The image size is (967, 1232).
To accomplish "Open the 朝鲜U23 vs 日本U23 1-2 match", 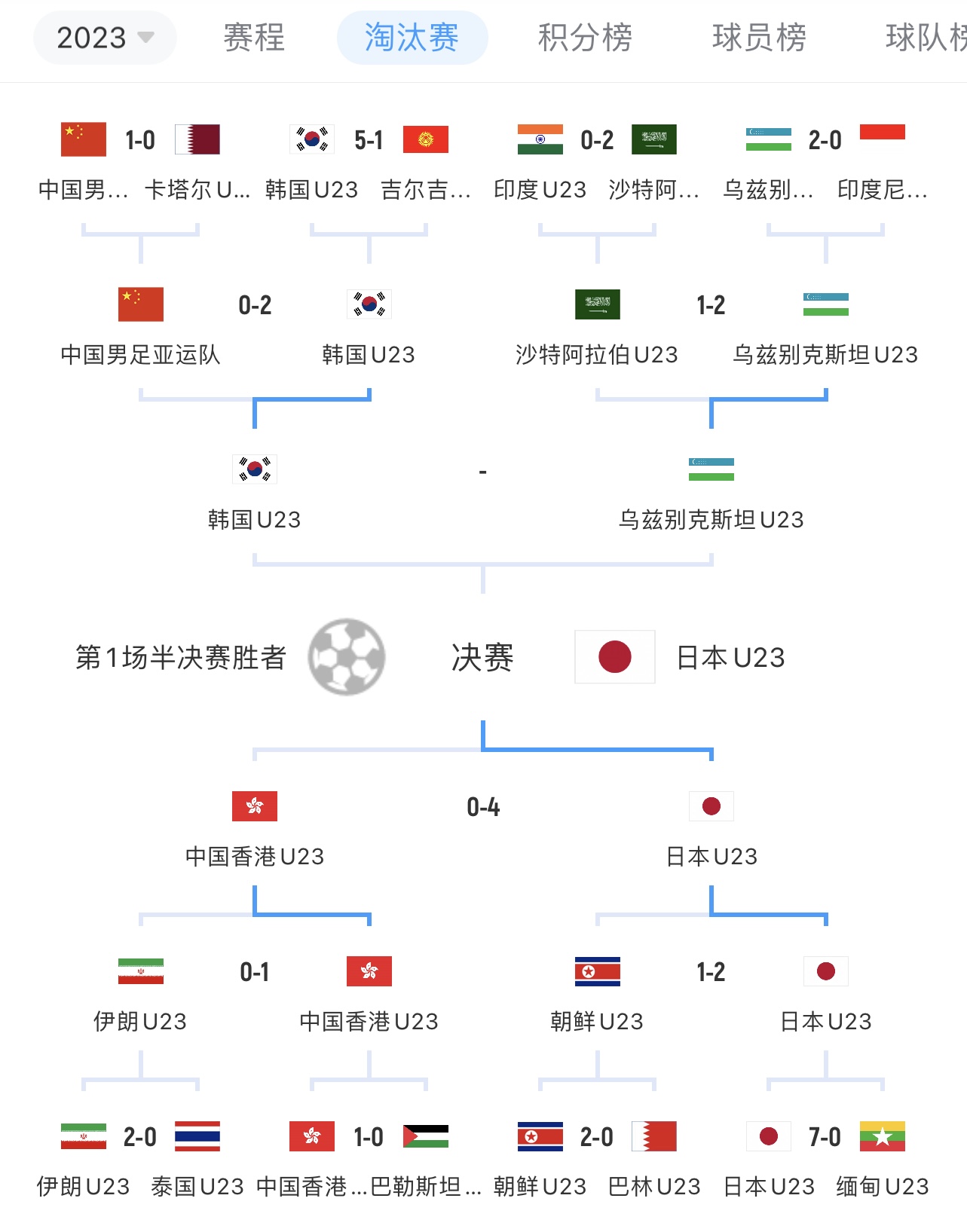I will (711, 973).
